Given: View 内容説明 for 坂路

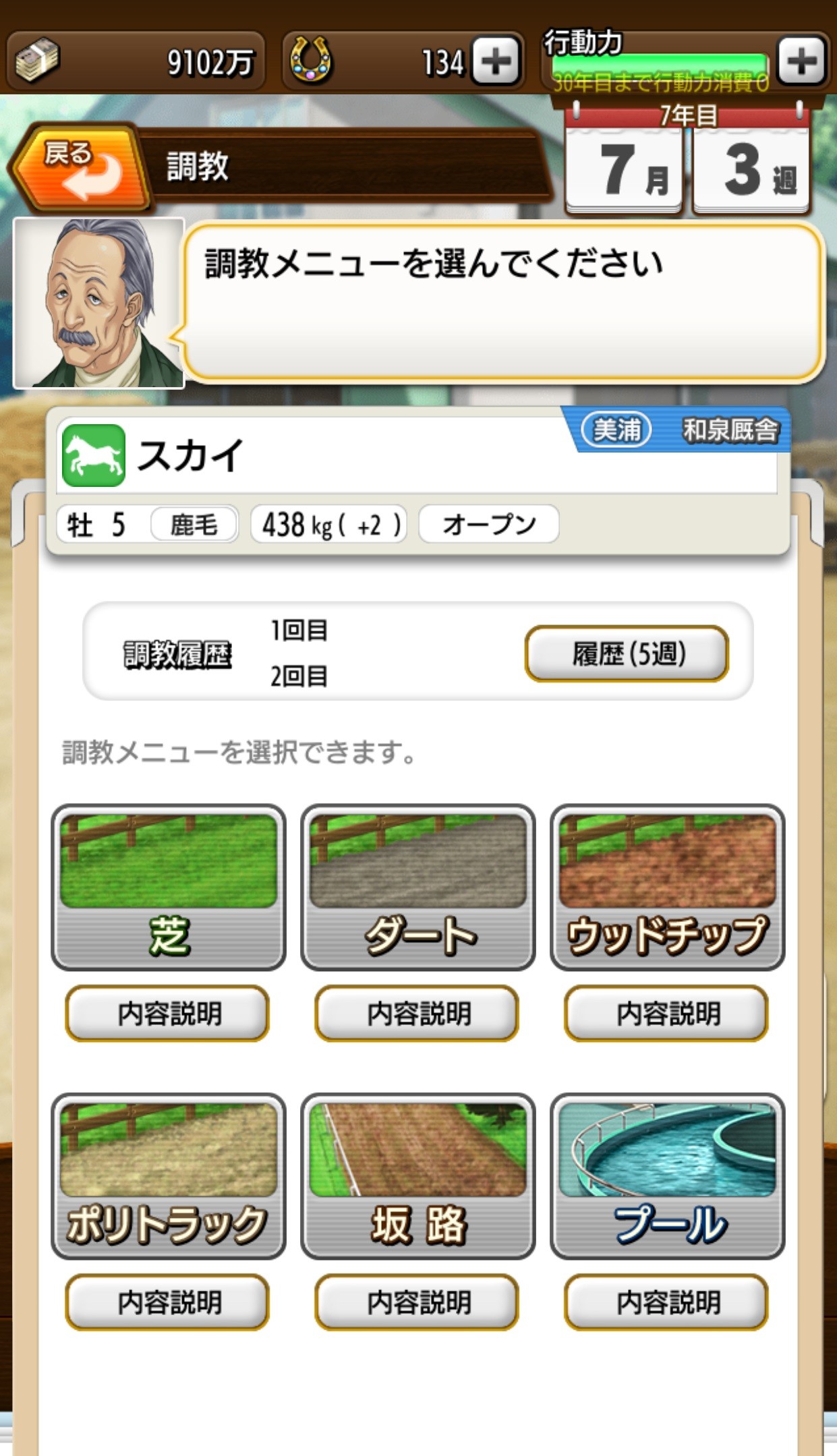Looking at the screenshot, I should point(417,1302).
